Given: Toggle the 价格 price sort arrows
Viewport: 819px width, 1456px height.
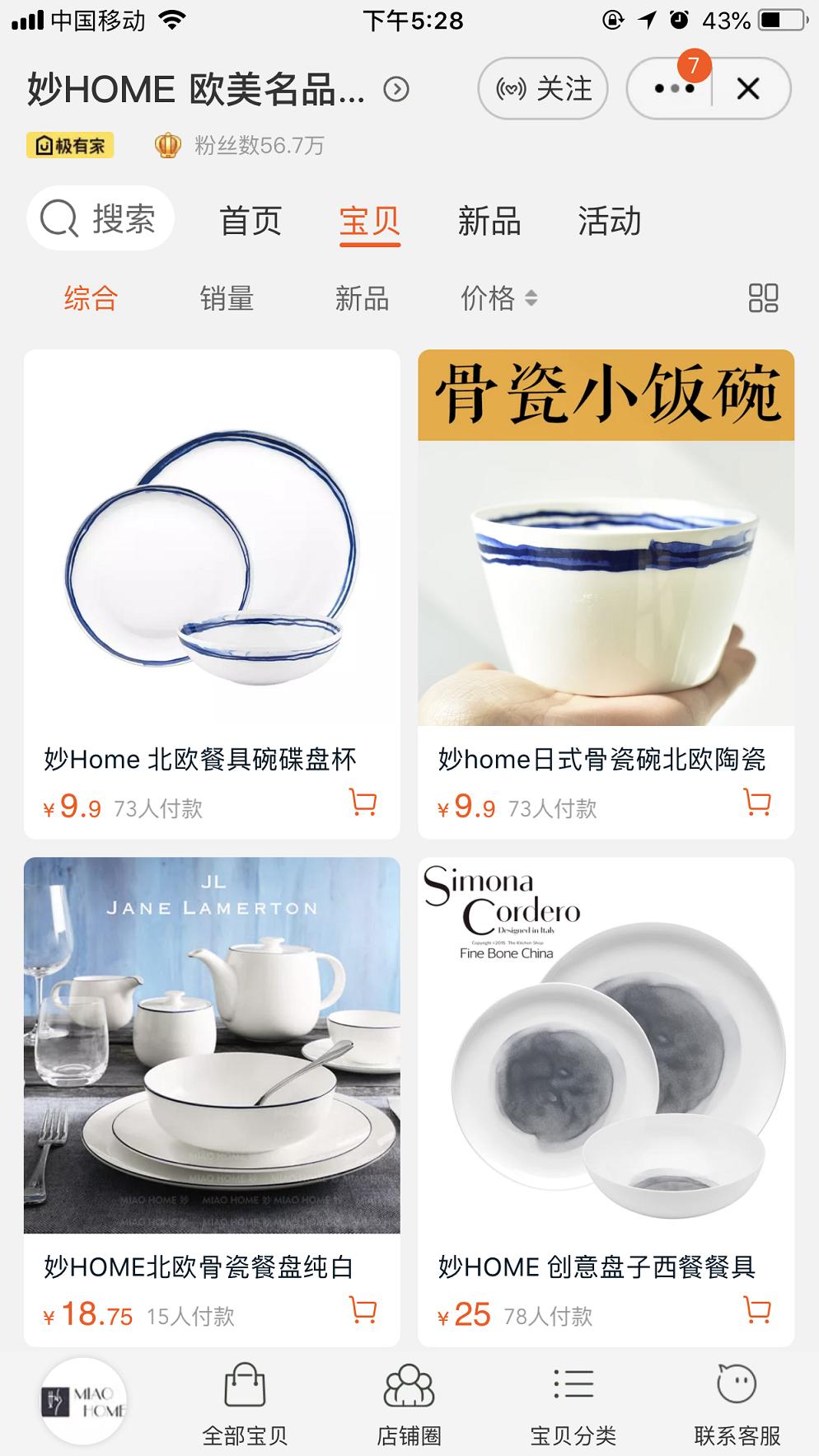Looking at the screenshot, I should [x=498, y=299].
